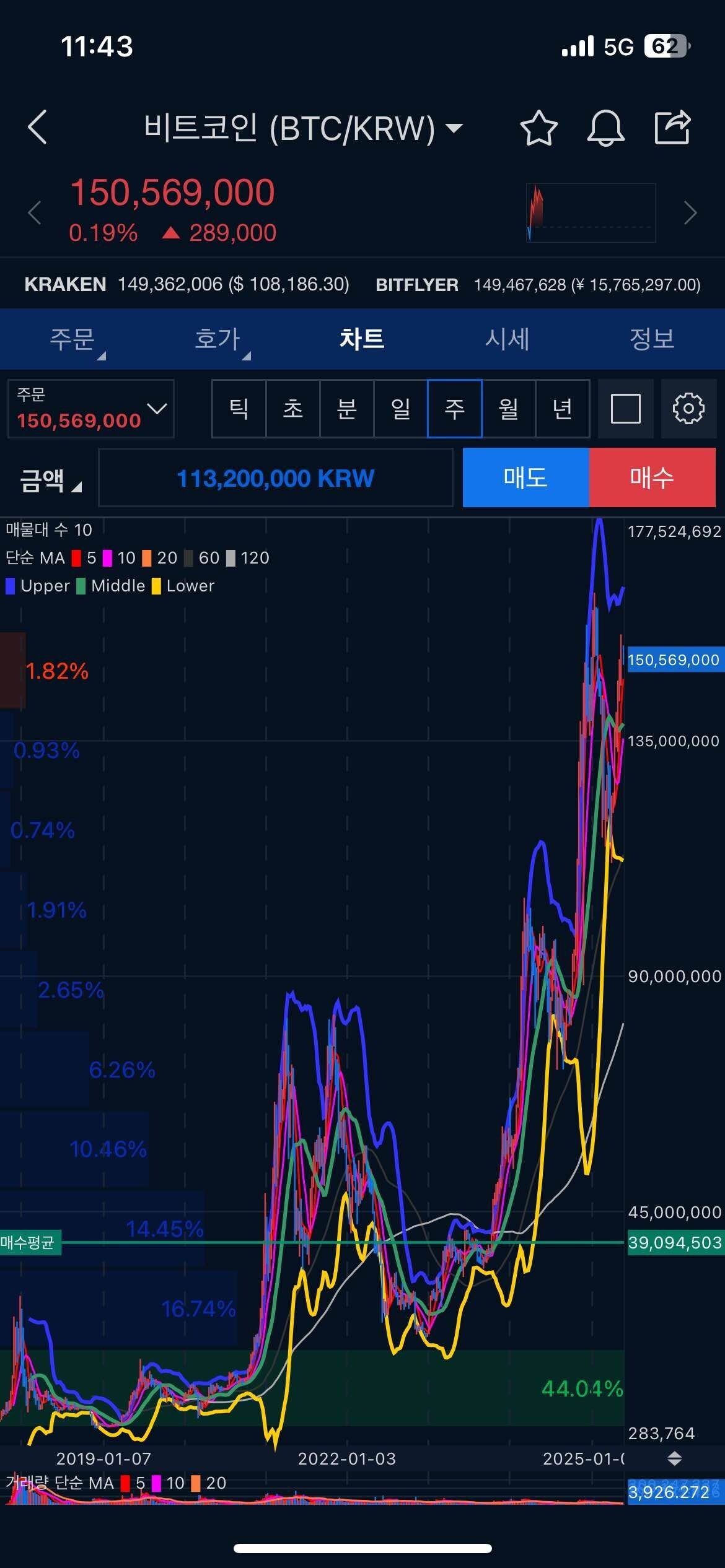Open the 비트코인 (BTC/KRW) pair selector
This screenshot has height=1568, width=725.
[299, 128]
